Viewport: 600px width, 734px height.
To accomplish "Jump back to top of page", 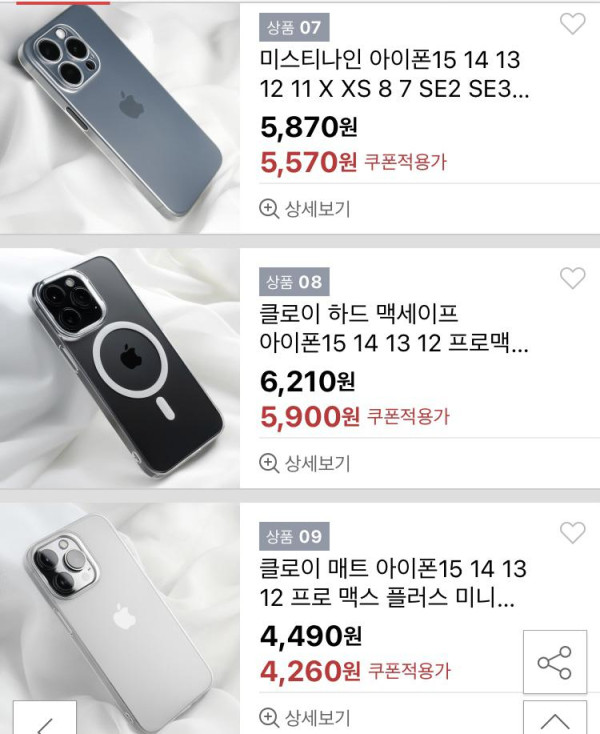I will point(554,720).
